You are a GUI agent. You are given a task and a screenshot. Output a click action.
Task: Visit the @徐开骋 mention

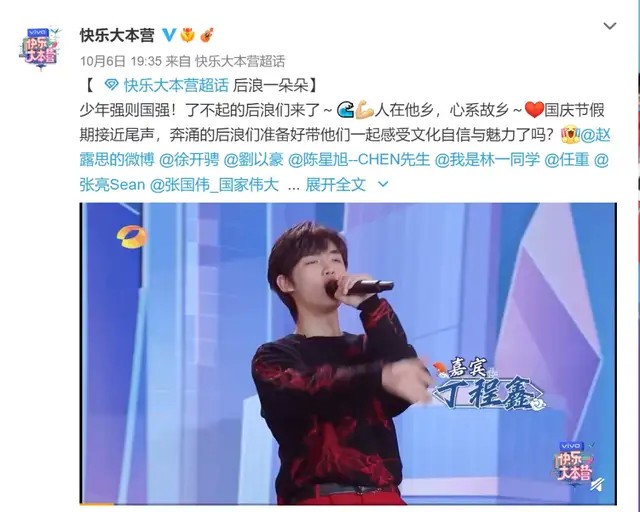pyautogui.click(x=187, y=159)
